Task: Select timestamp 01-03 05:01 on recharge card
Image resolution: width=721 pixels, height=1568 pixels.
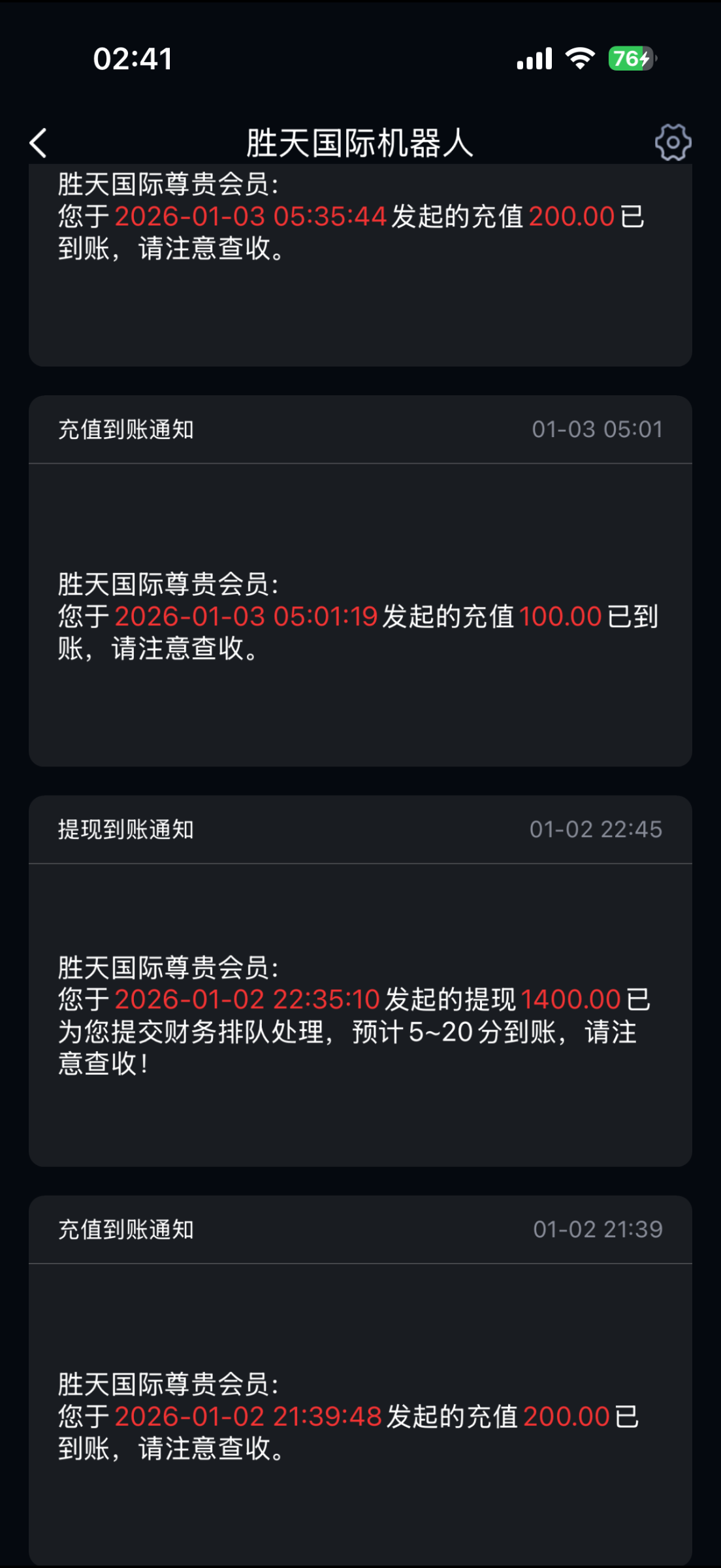Action: [598, 429]
